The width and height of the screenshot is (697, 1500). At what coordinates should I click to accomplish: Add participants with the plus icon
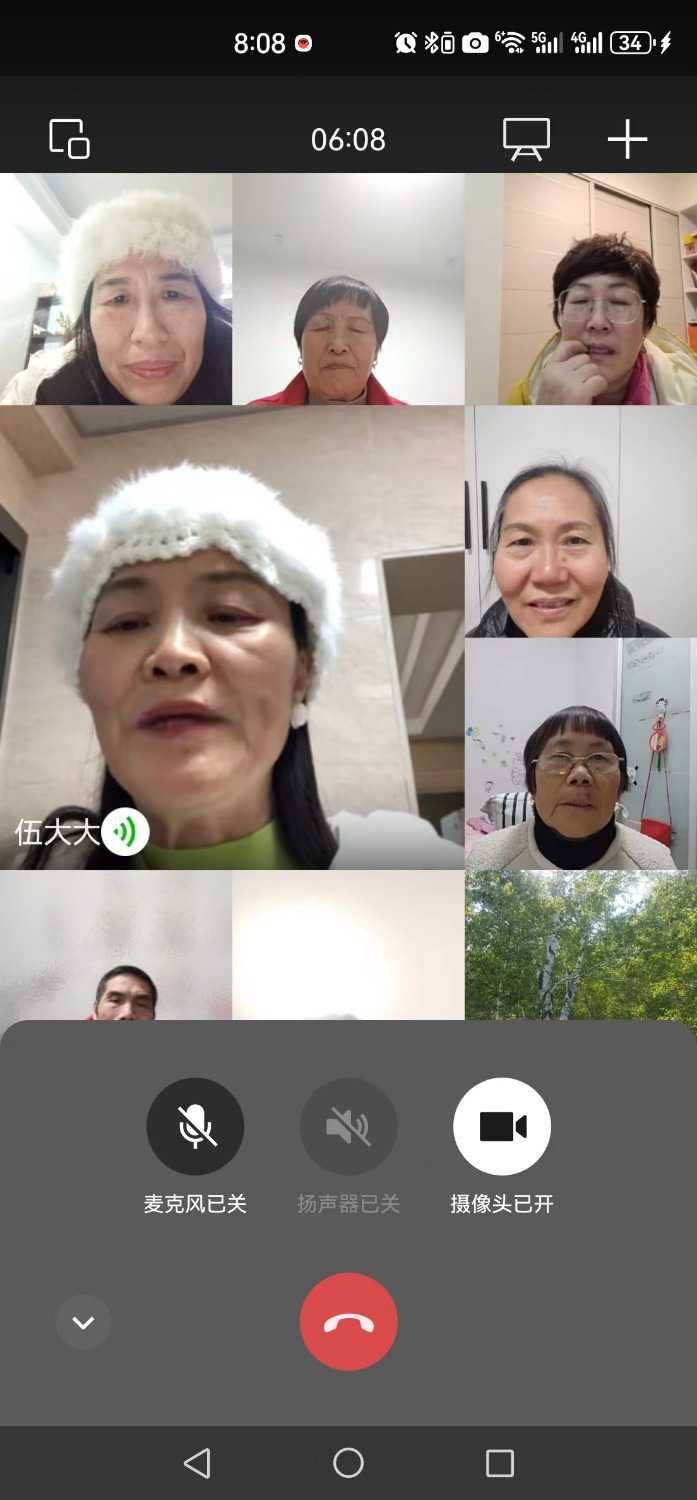click(x=627, y=139)
